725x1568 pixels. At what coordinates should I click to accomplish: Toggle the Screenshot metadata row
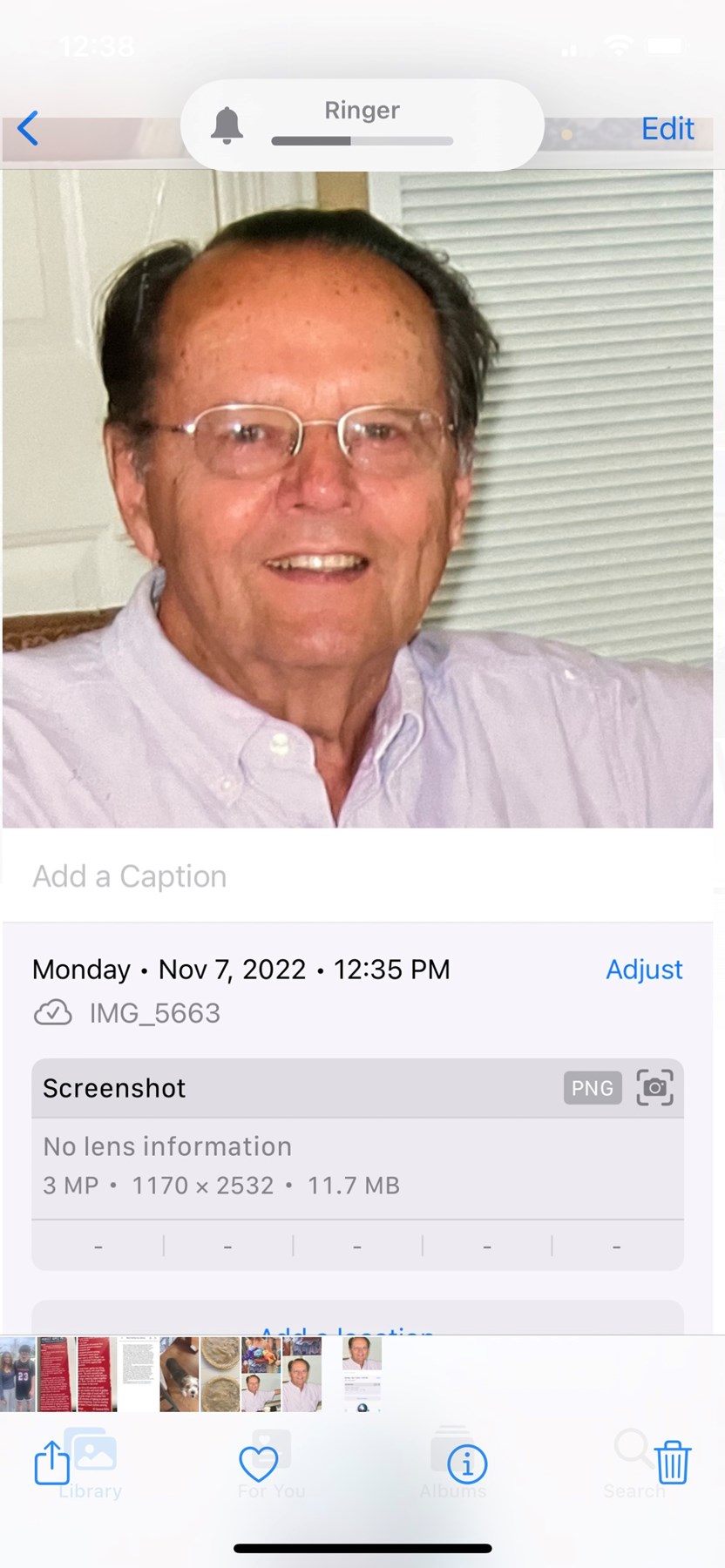[x=261, y=1087]
